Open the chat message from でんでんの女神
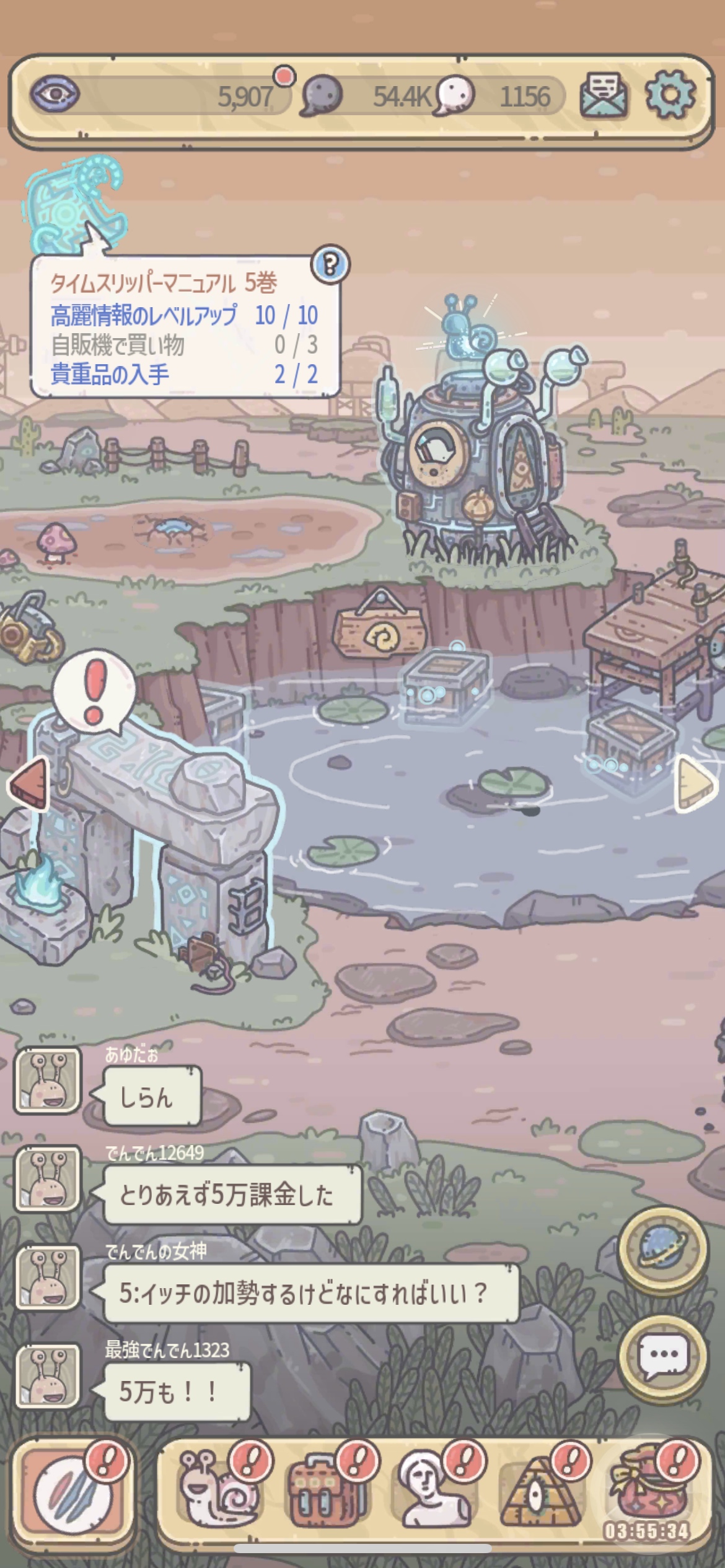 (311, 1294)
